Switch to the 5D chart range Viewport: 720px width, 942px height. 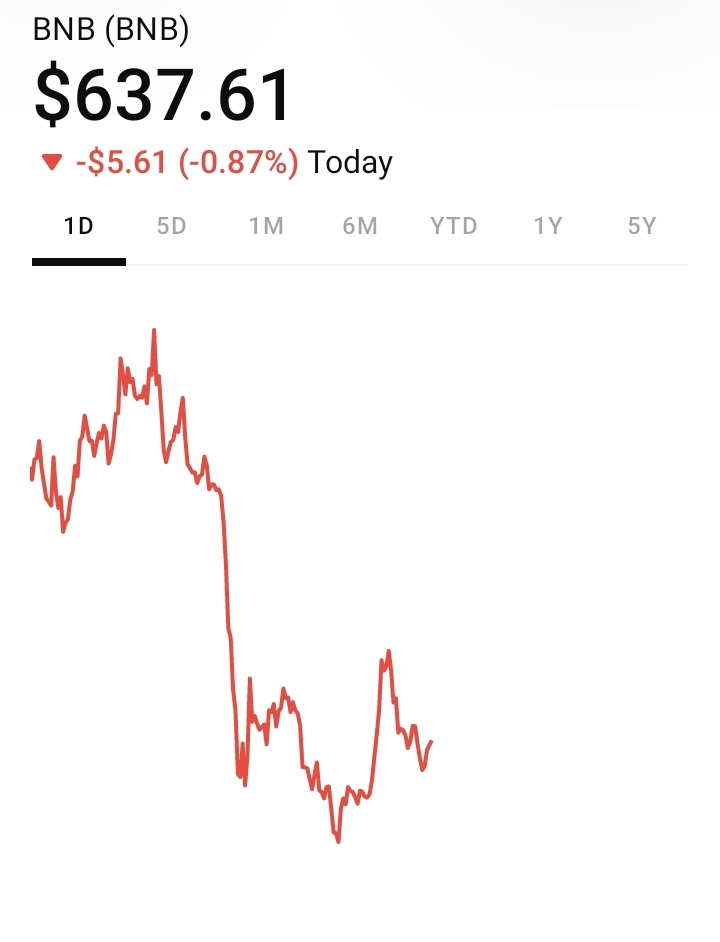(172, 226)
